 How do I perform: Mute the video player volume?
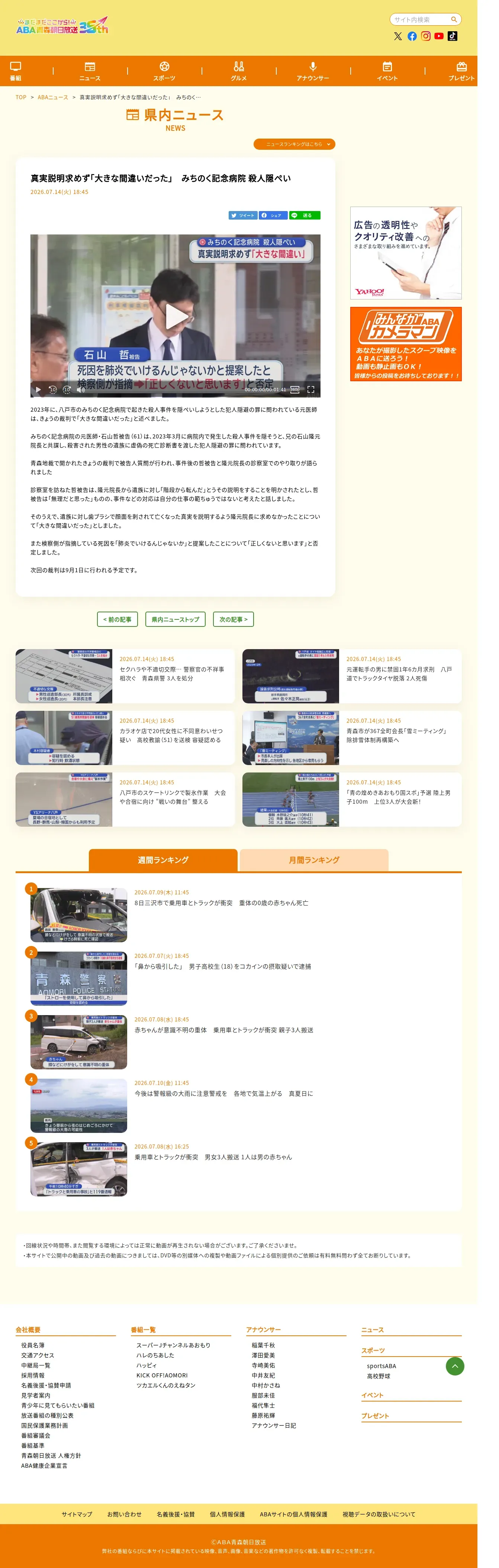[x=81, y=389]
